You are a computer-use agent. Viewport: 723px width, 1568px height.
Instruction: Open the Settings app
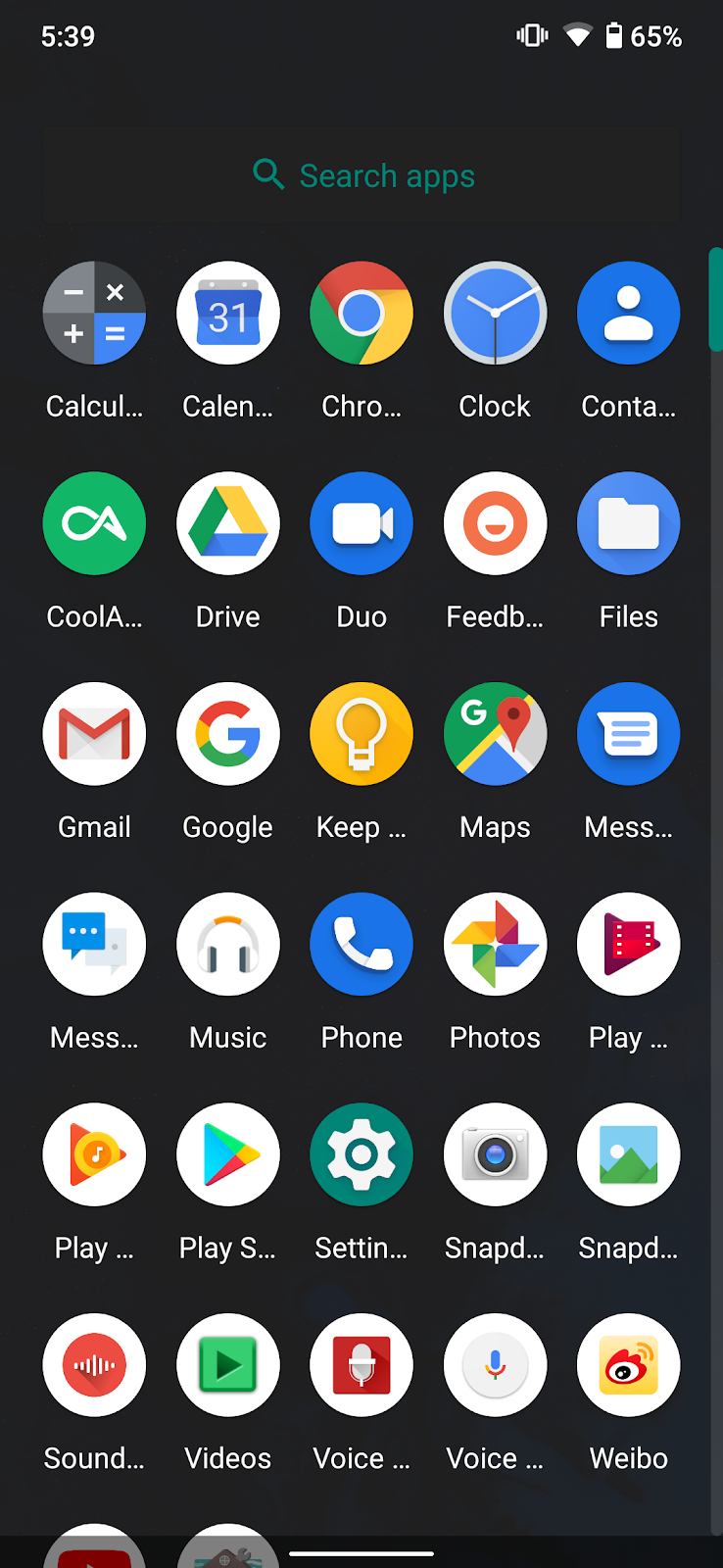(x=361, y=1155)
